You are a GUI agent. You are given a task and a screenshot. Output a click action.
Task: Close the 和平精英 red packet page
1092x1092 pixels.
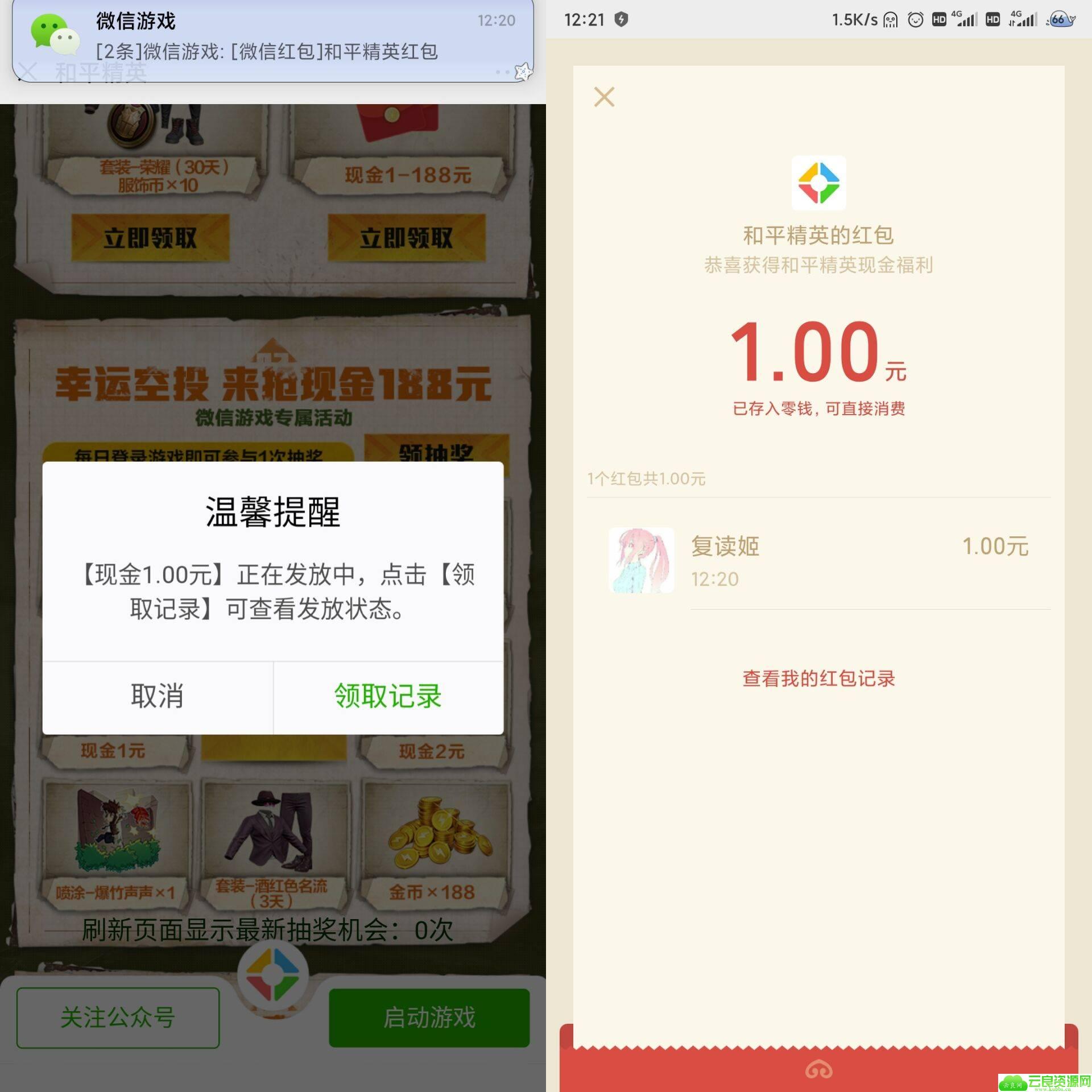click(604, 97)
